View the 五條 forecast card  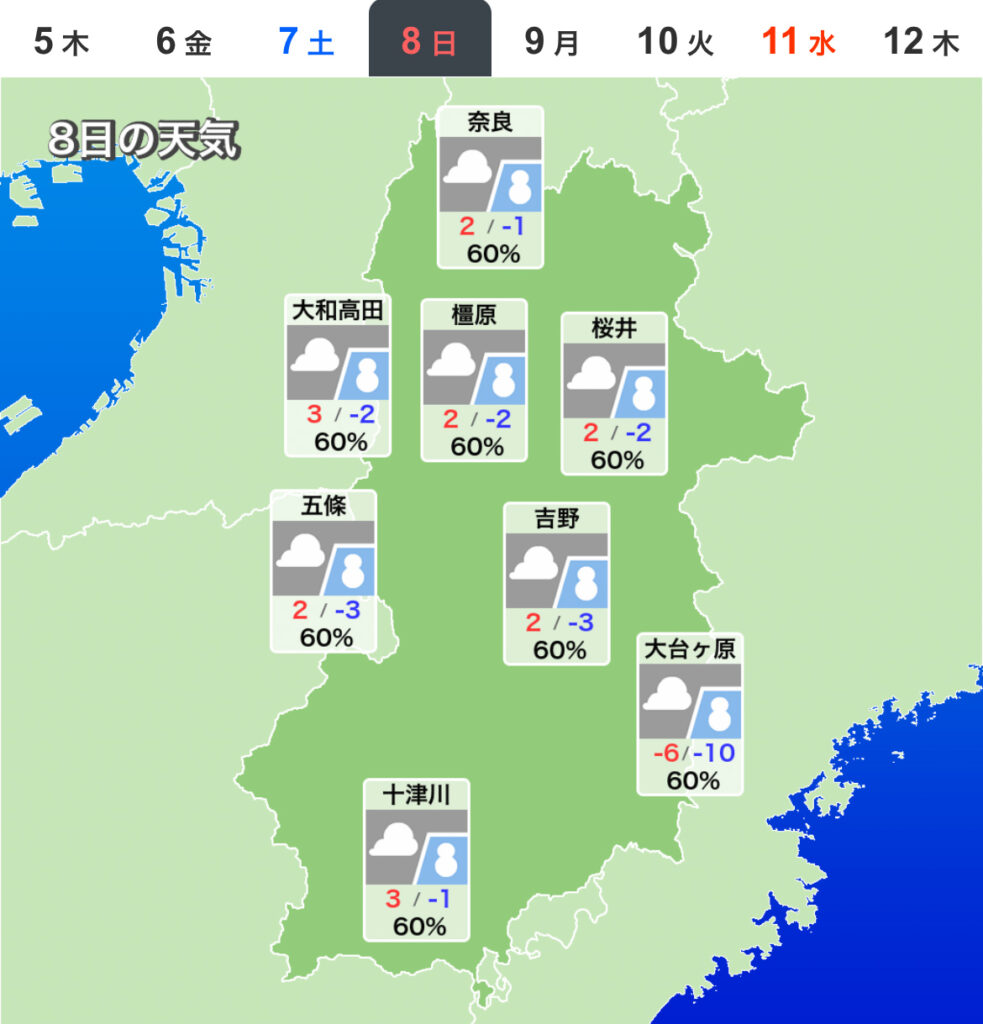tap(323, 571)
